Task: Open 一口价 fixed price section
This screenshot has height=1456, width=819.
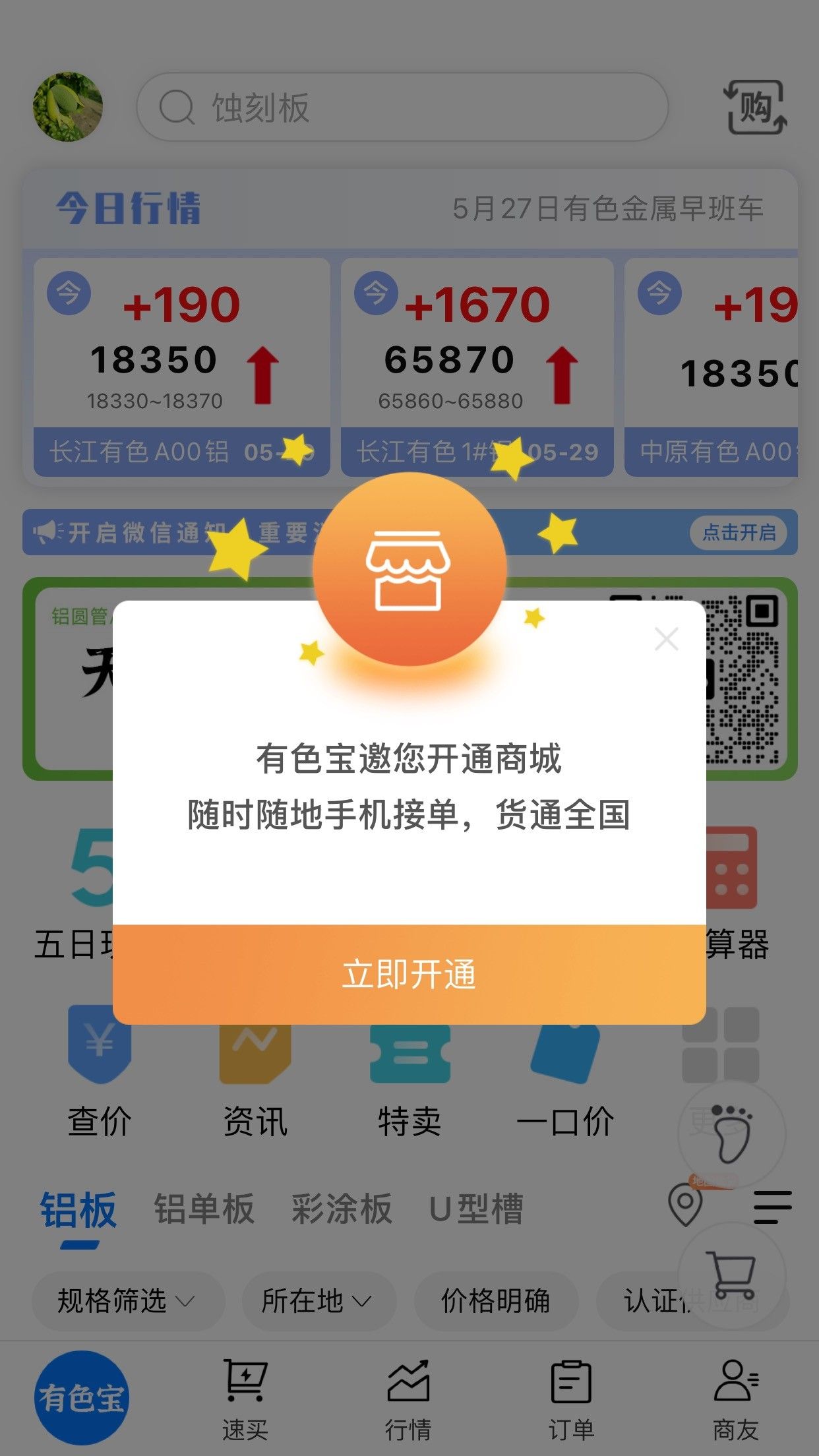Action: pos(565,1071)
